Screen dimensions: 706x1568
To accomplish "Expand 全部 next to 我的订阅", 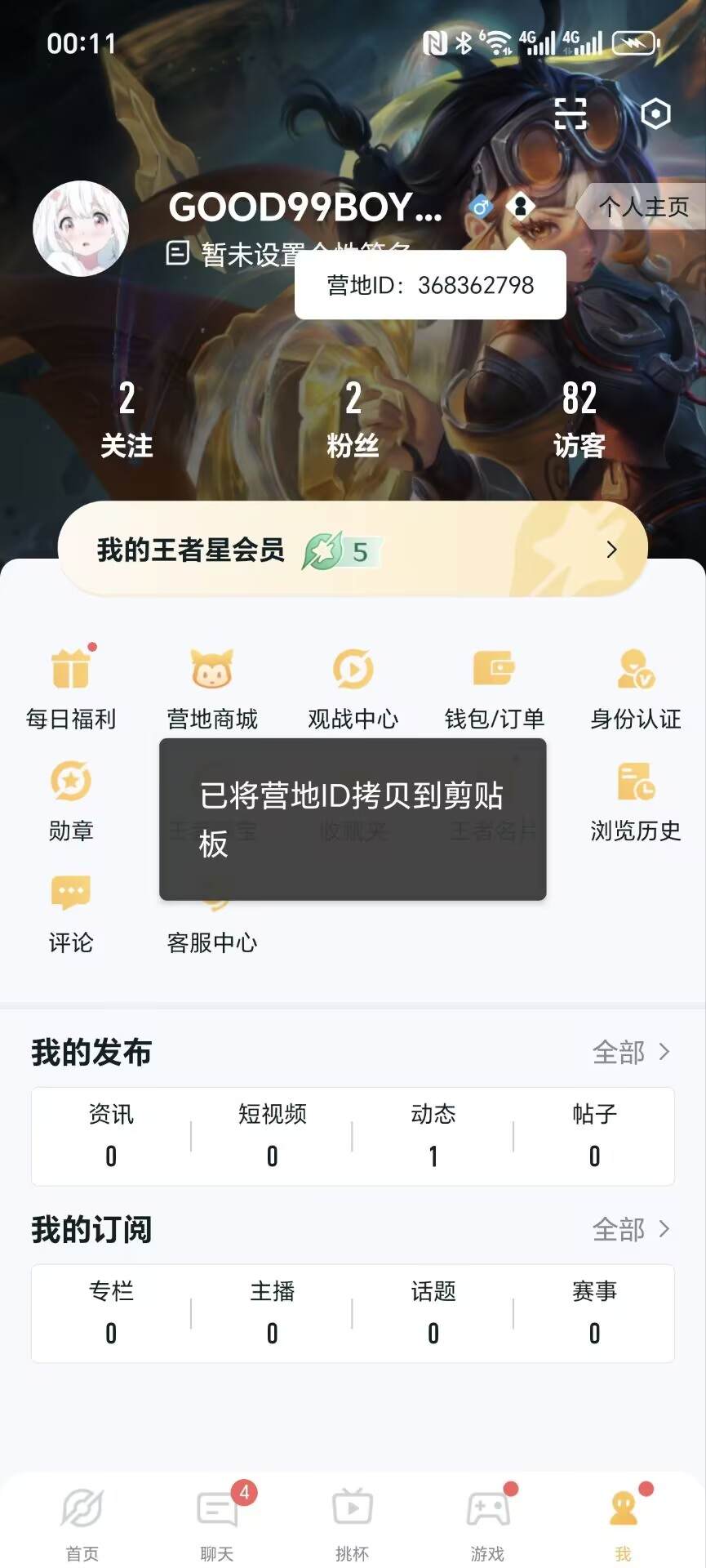I will 631,1230.
